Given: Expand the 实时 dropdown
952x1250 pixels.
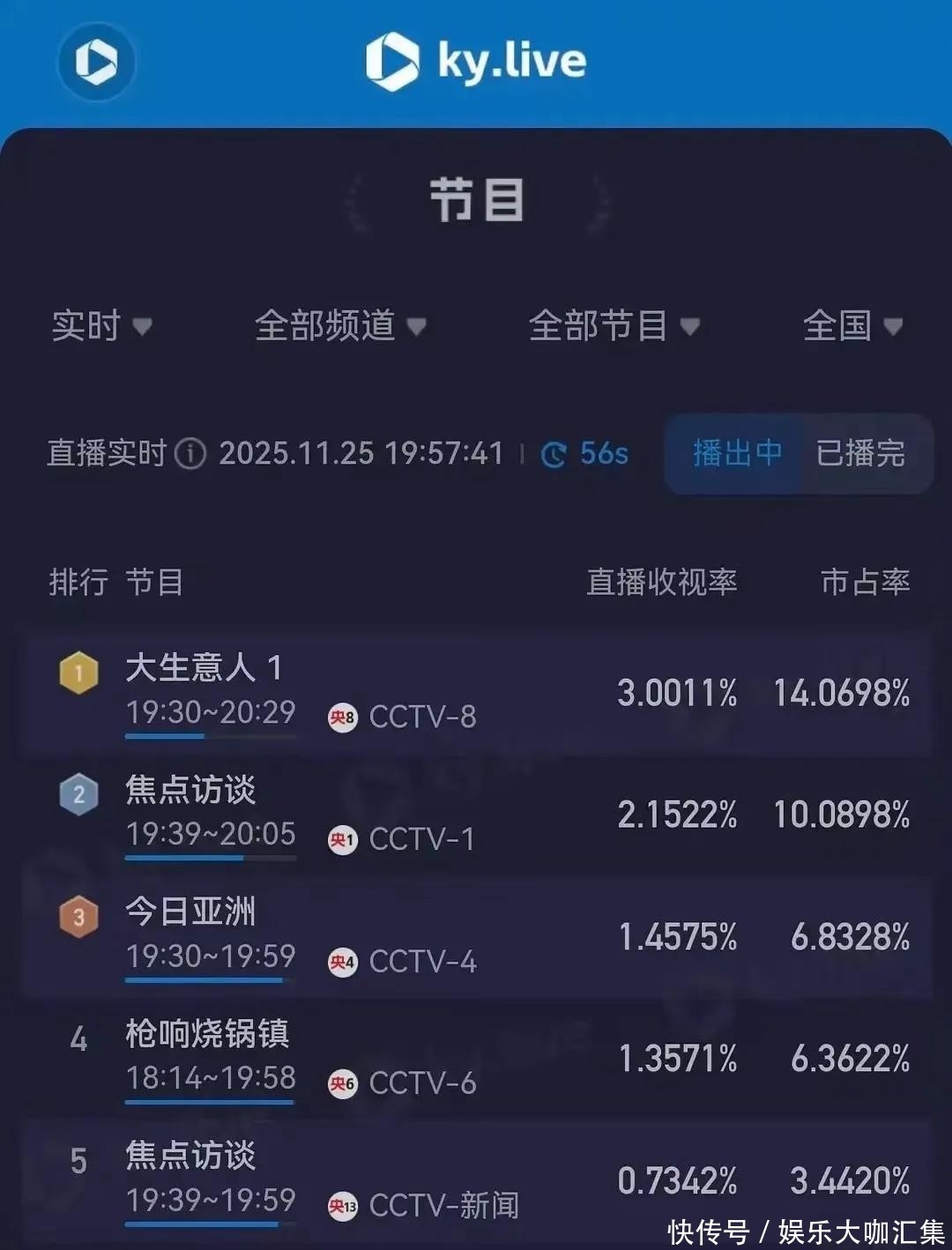Looking at the screenshot, I should 101,326.
